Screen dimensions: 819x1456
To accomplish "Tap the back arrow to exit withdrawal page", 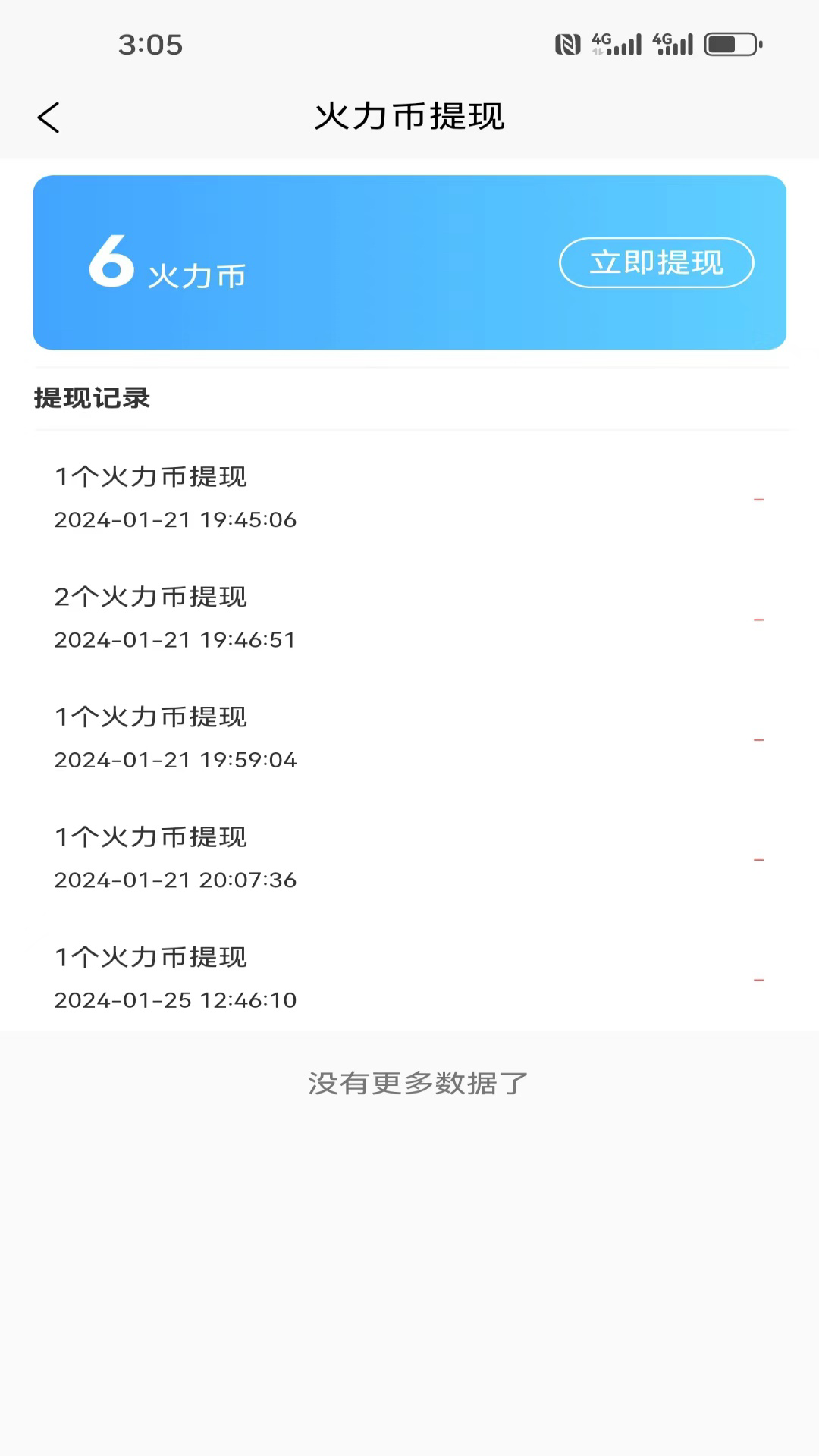I will (x=50, y=118).
